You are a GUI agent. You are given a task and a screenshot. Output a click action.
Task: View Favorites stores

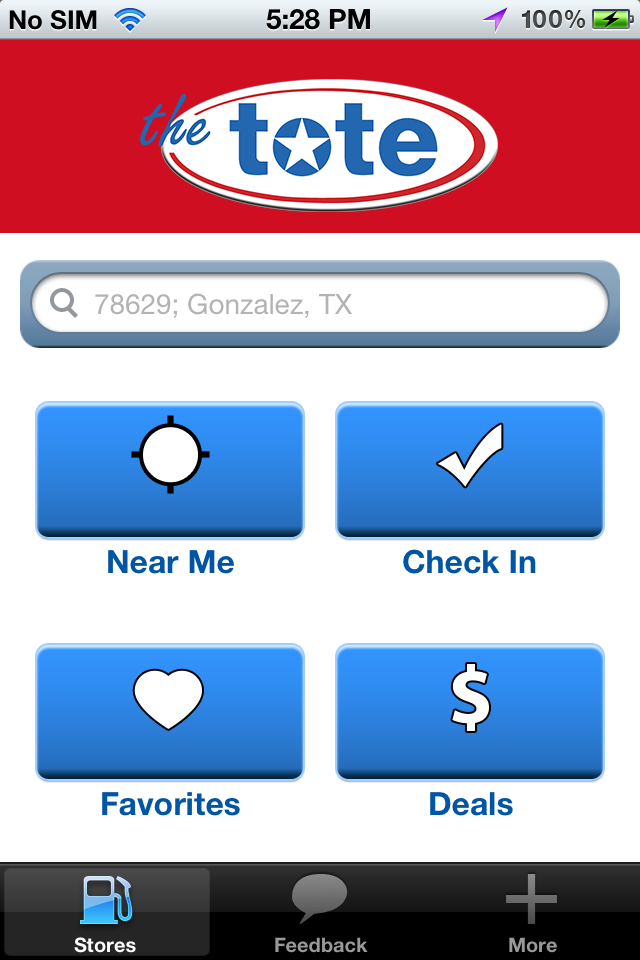click(170, 712)
